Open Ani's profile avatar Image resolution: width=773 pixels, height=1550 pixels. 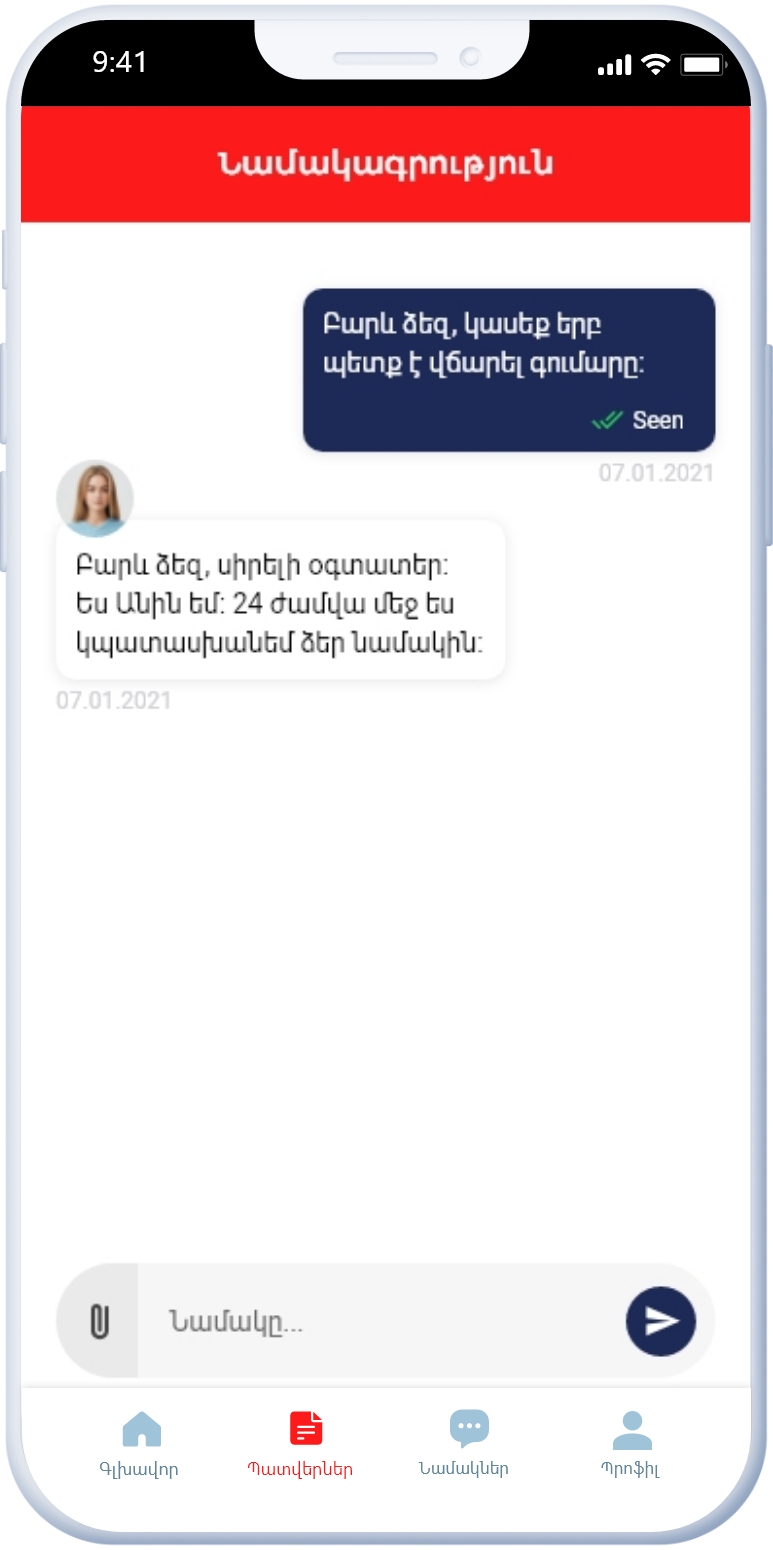95,498
